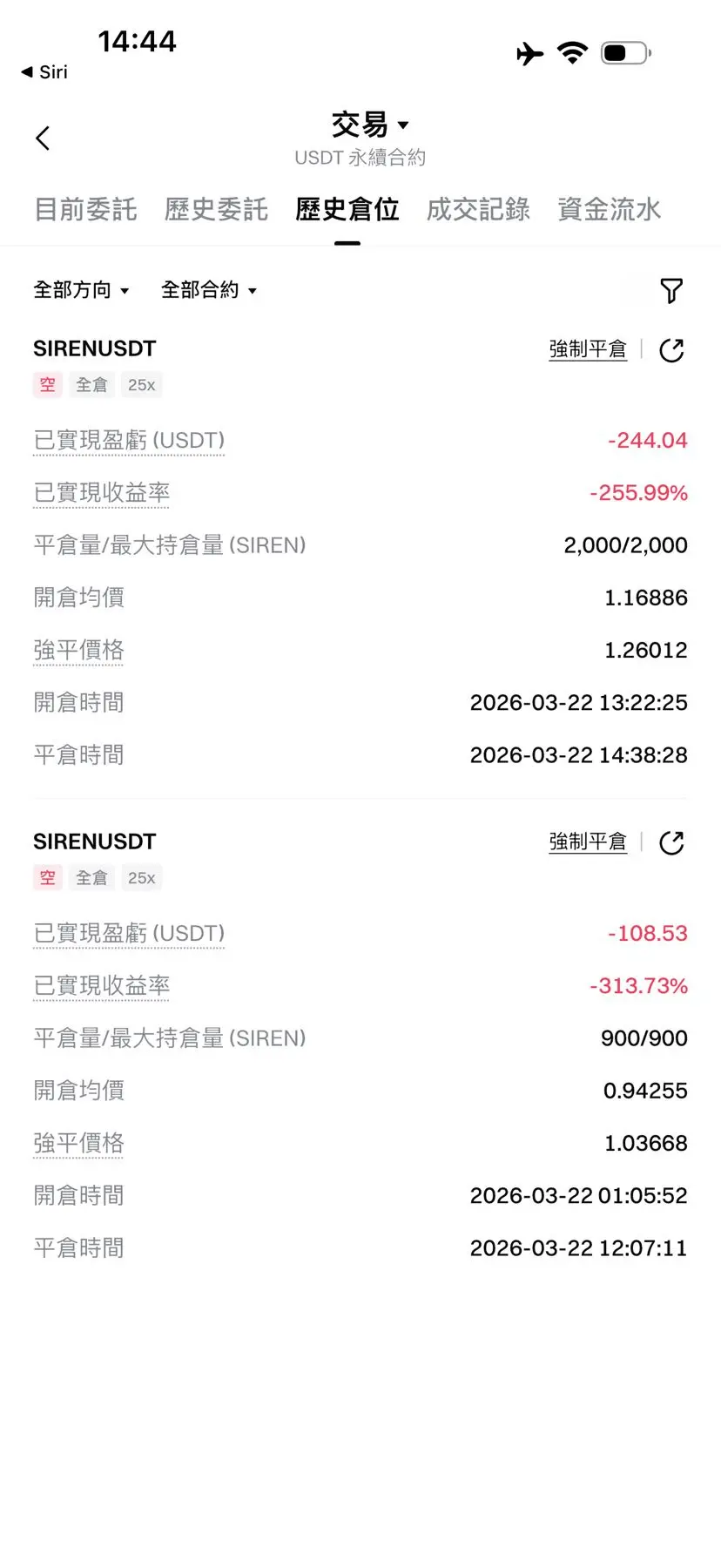
Task: Open the 交易 title dropdown
Action: (x=370, y=125)
